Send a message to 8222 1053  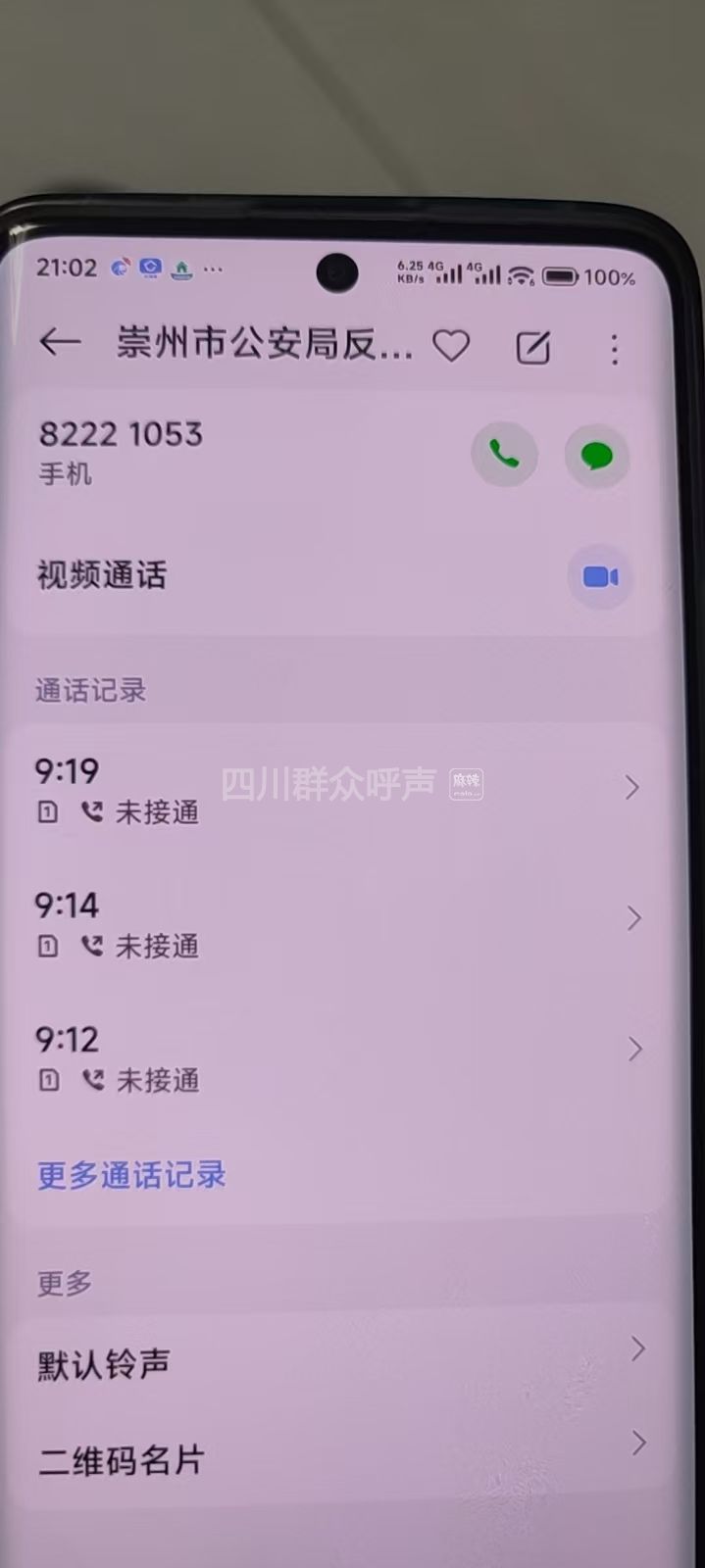tap(596, 456)
